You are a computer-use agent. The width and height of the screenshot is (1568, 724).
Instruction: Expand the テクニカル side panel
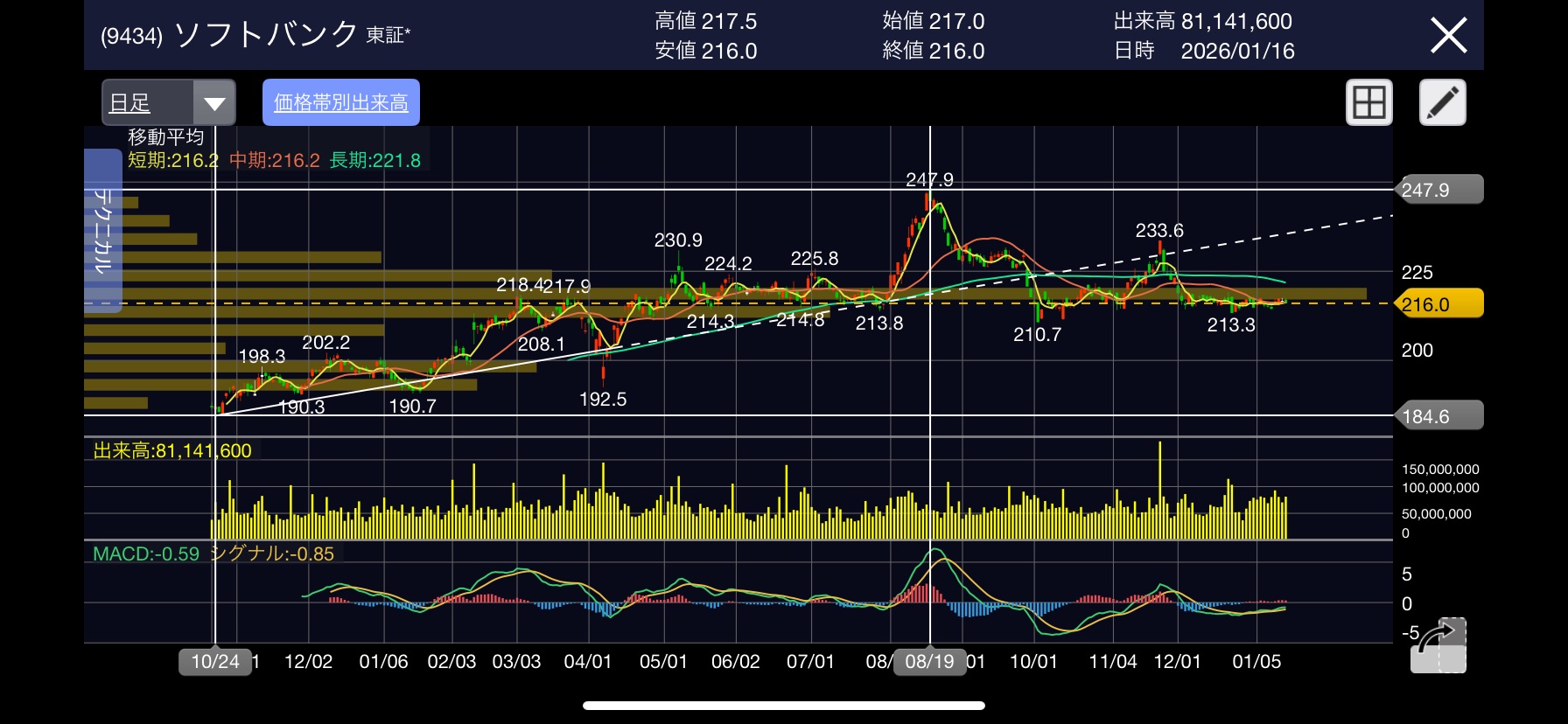[102, 231]
